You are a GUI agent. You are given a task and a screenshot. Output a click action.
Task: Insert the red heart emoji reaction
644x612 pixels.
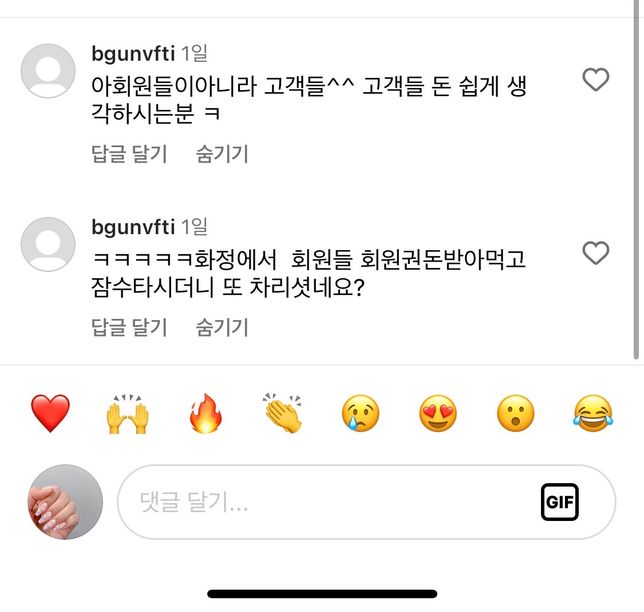50,413
